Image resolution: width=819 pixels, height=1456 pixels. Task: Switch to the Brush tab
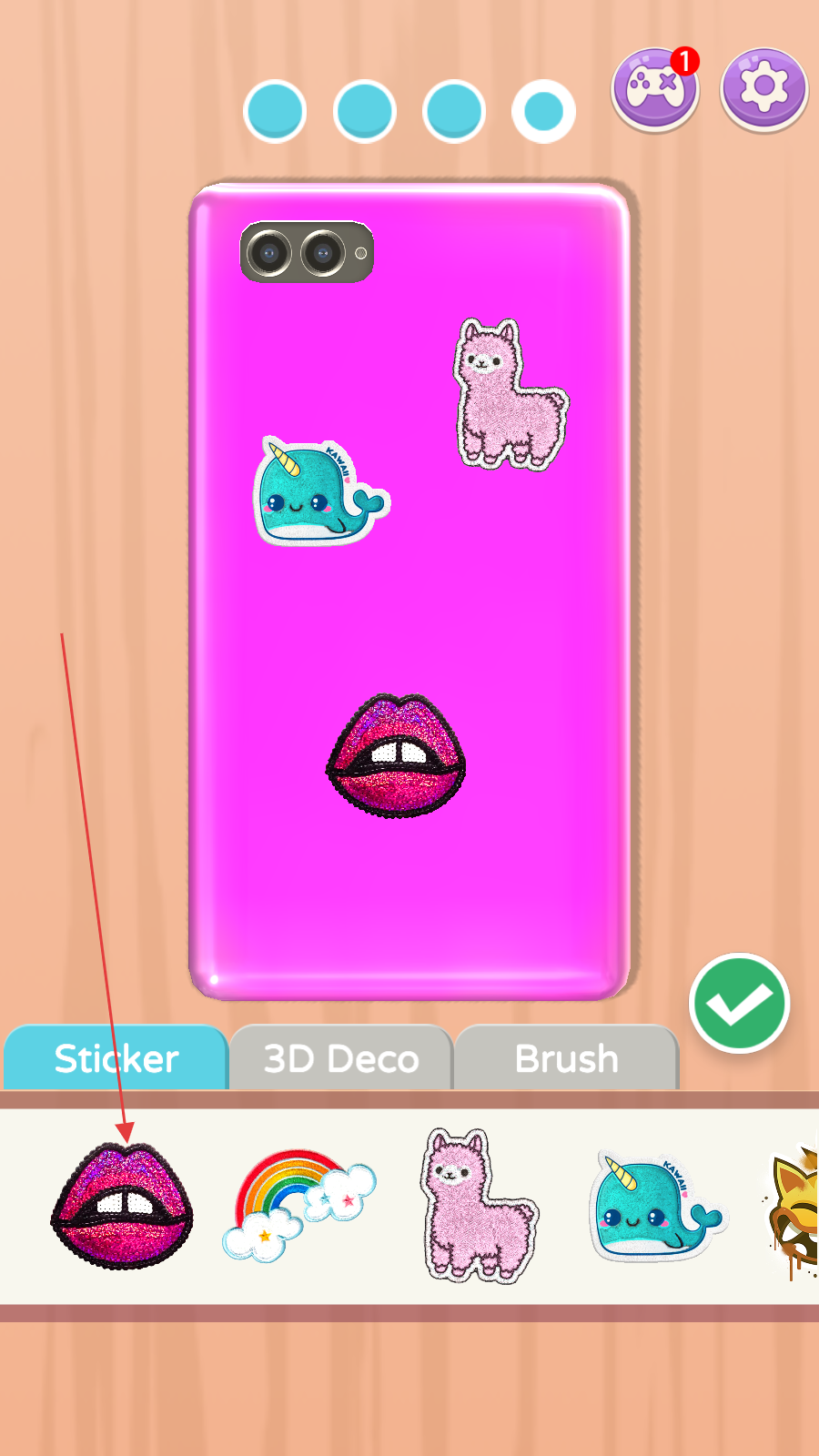pyautogui.click(x=566, y=1058)
